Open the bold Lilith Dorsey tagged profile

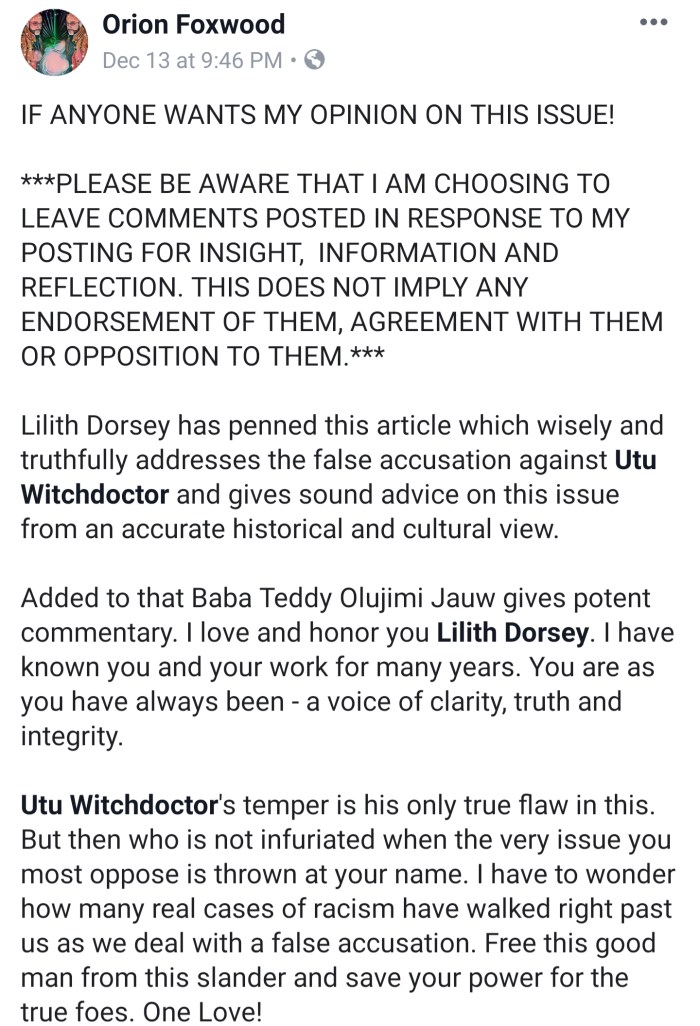(518, 633)
